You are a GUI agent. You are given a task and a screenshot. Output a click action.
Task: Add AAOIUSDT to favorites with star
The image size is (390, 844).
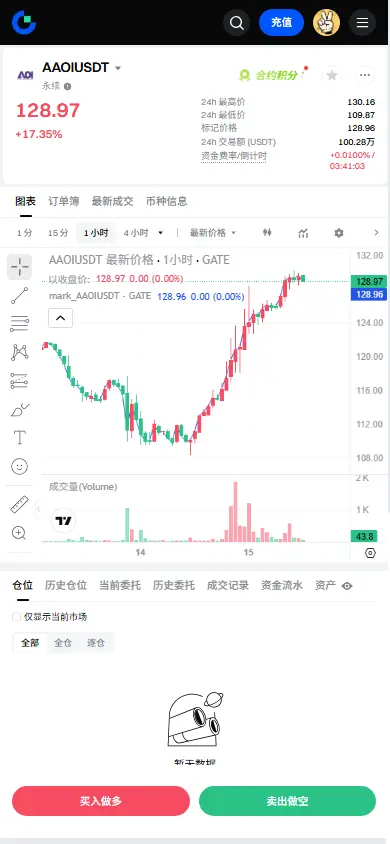(x=332, y=75)
